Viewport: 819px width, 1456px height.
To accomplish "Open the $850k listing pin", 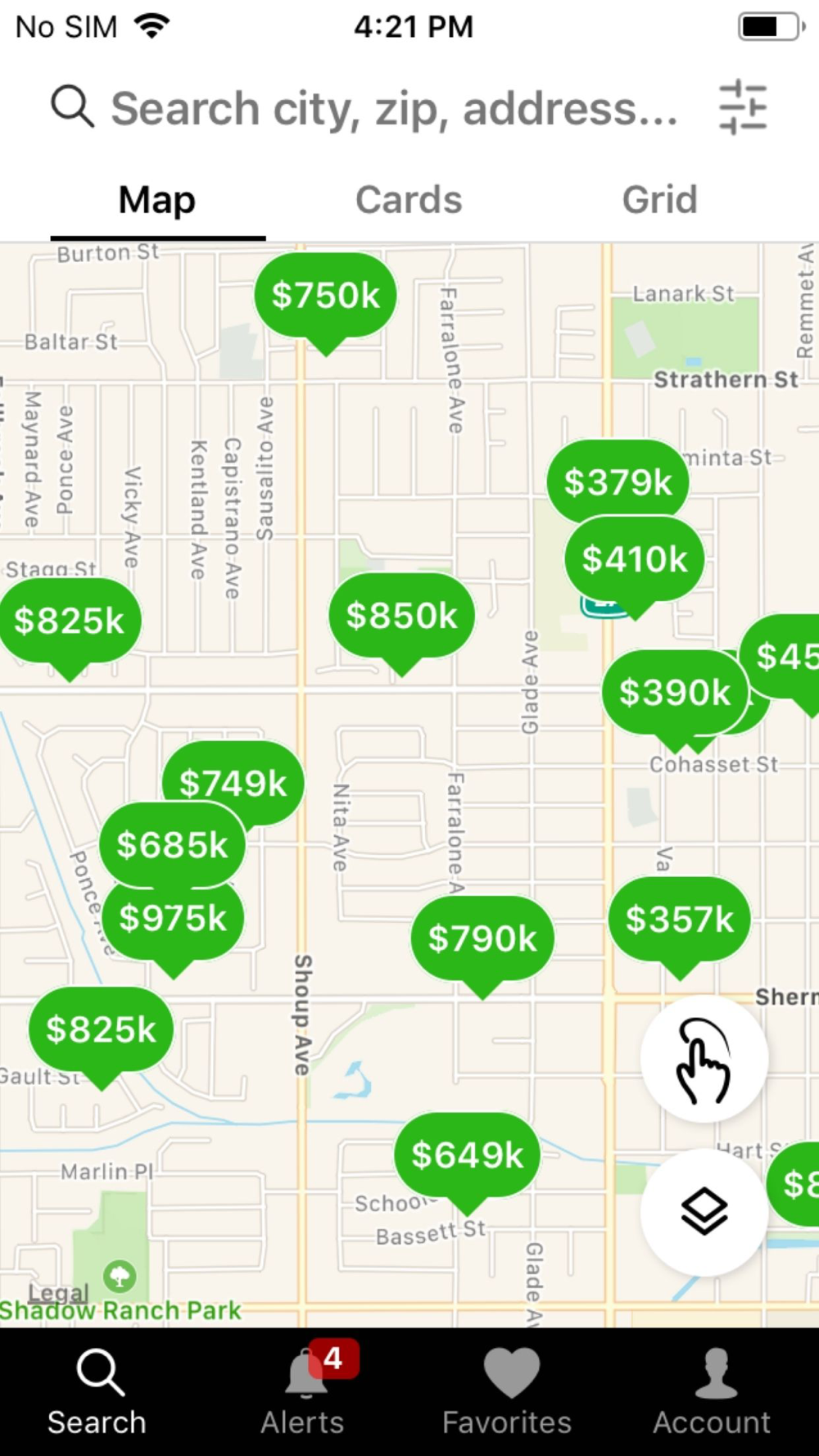I will (401, 615).
